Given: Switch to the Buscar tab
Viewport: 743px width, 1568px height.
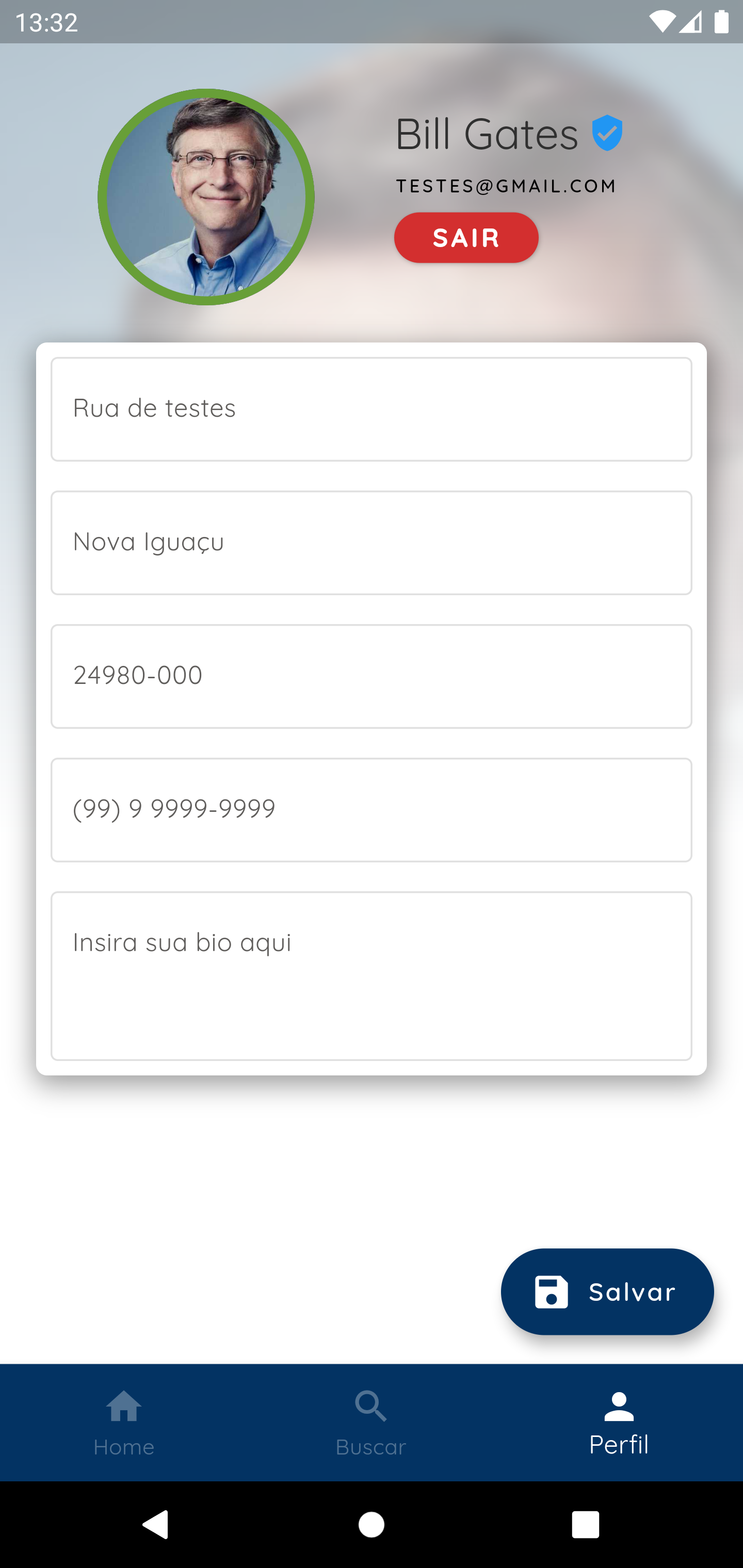Looking at the screenshot, I should coord(371,1423).
